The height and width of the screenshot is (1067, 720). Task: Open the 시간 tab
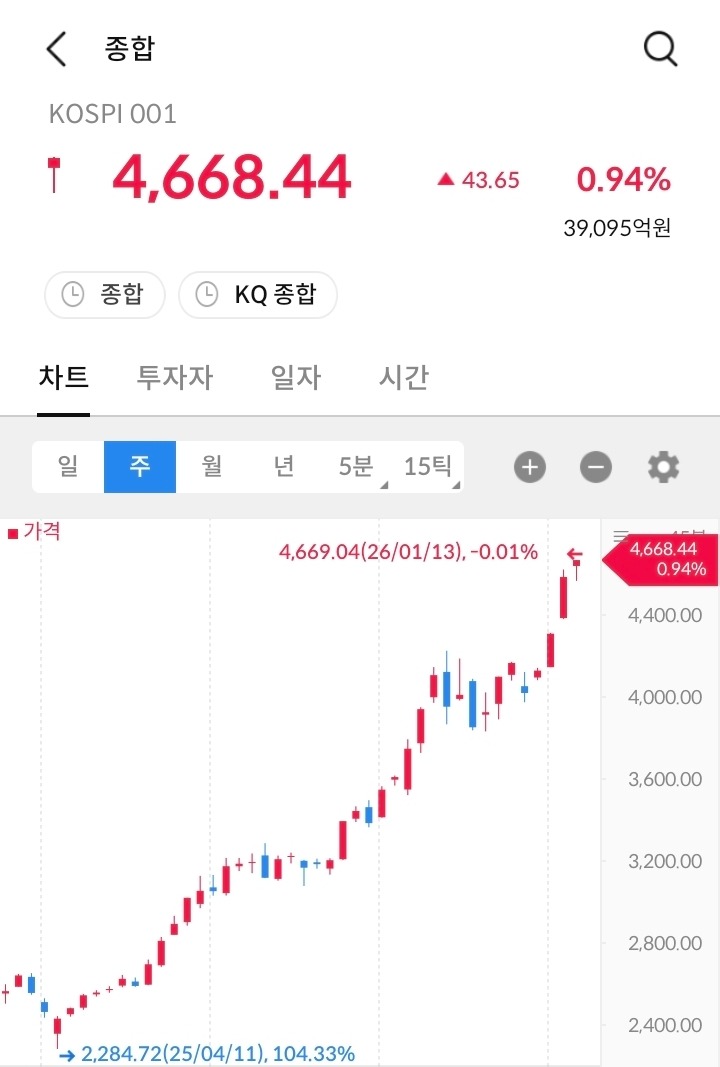tap(404, 378)
